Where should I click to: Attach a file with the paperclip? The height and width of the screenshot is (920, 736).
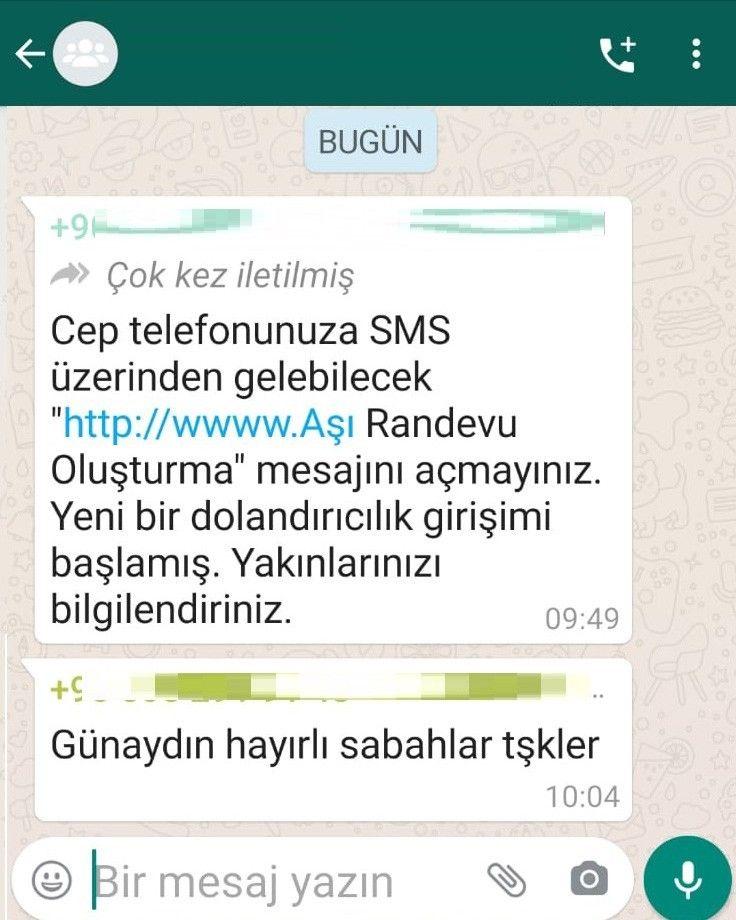506,879
